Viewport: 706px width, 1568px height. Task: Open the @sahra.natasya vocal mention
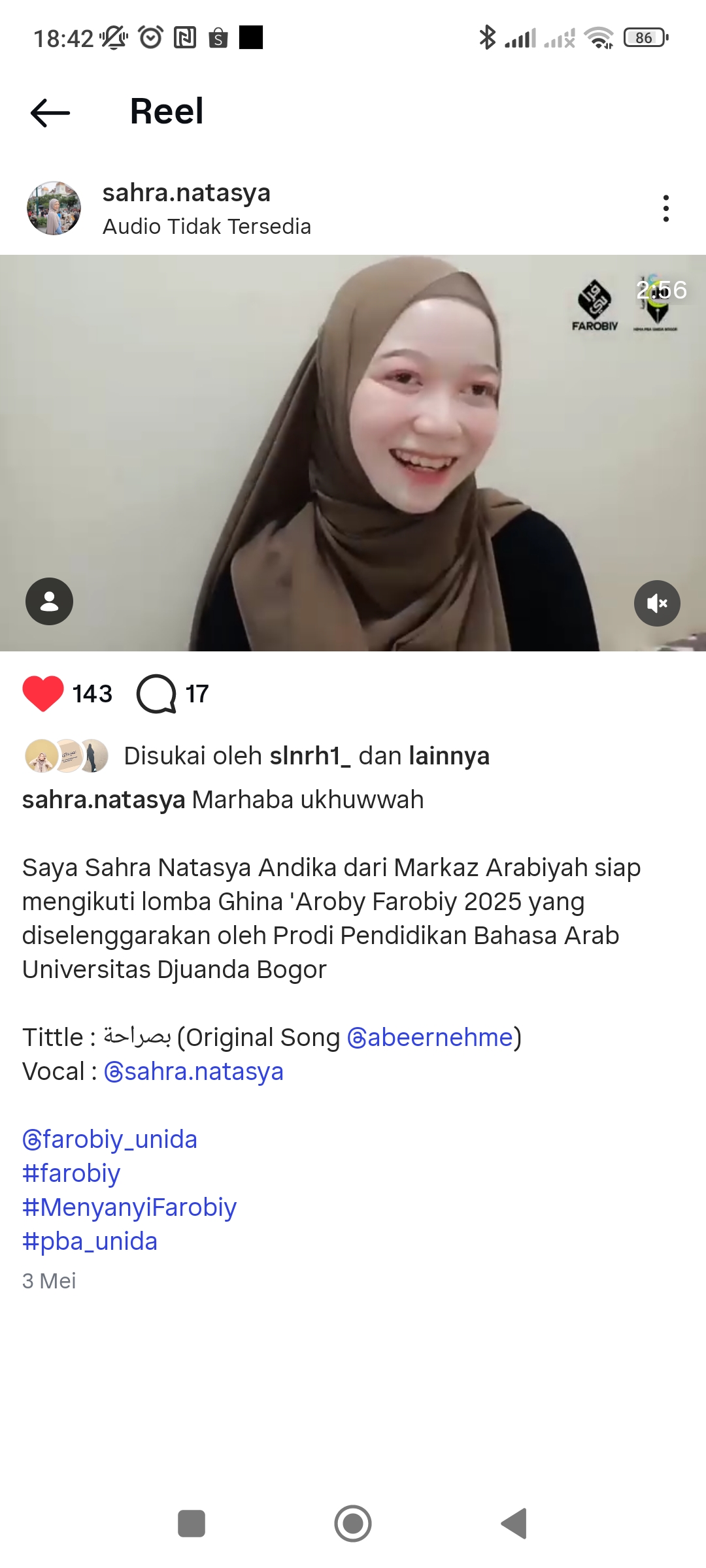(x=194, y=1071)
